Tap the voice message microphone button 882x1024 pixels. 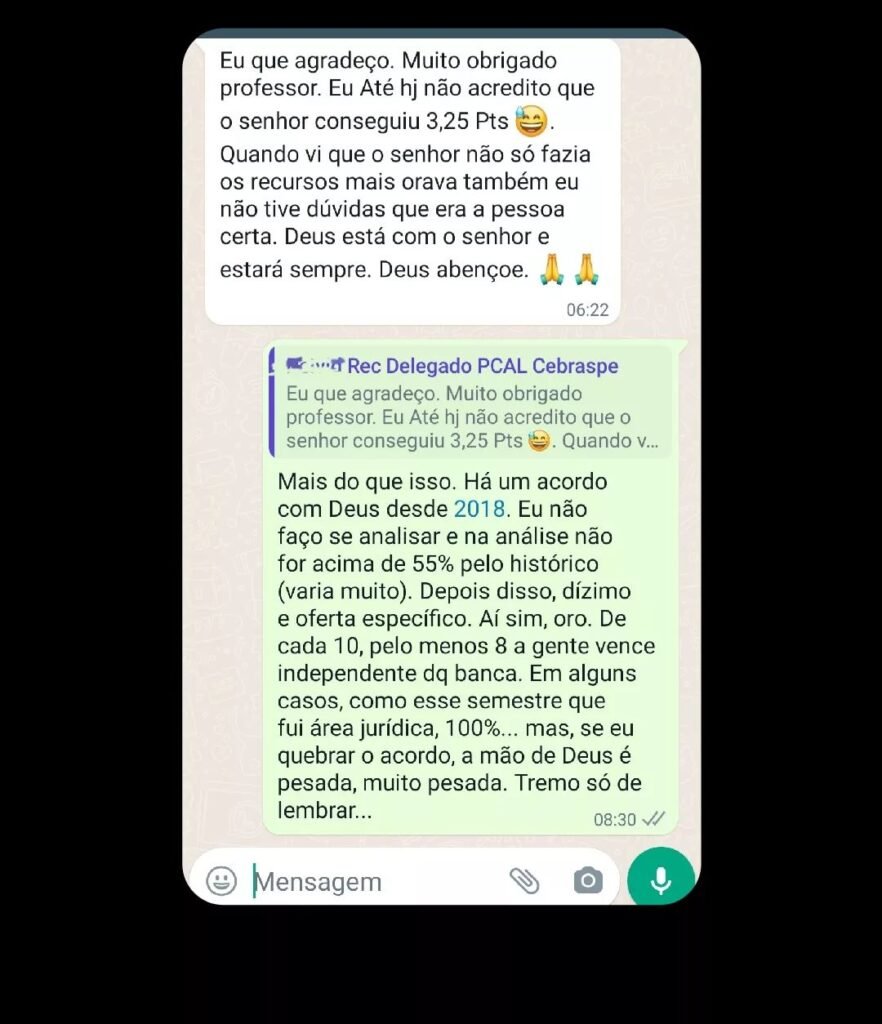coord(661,879)
